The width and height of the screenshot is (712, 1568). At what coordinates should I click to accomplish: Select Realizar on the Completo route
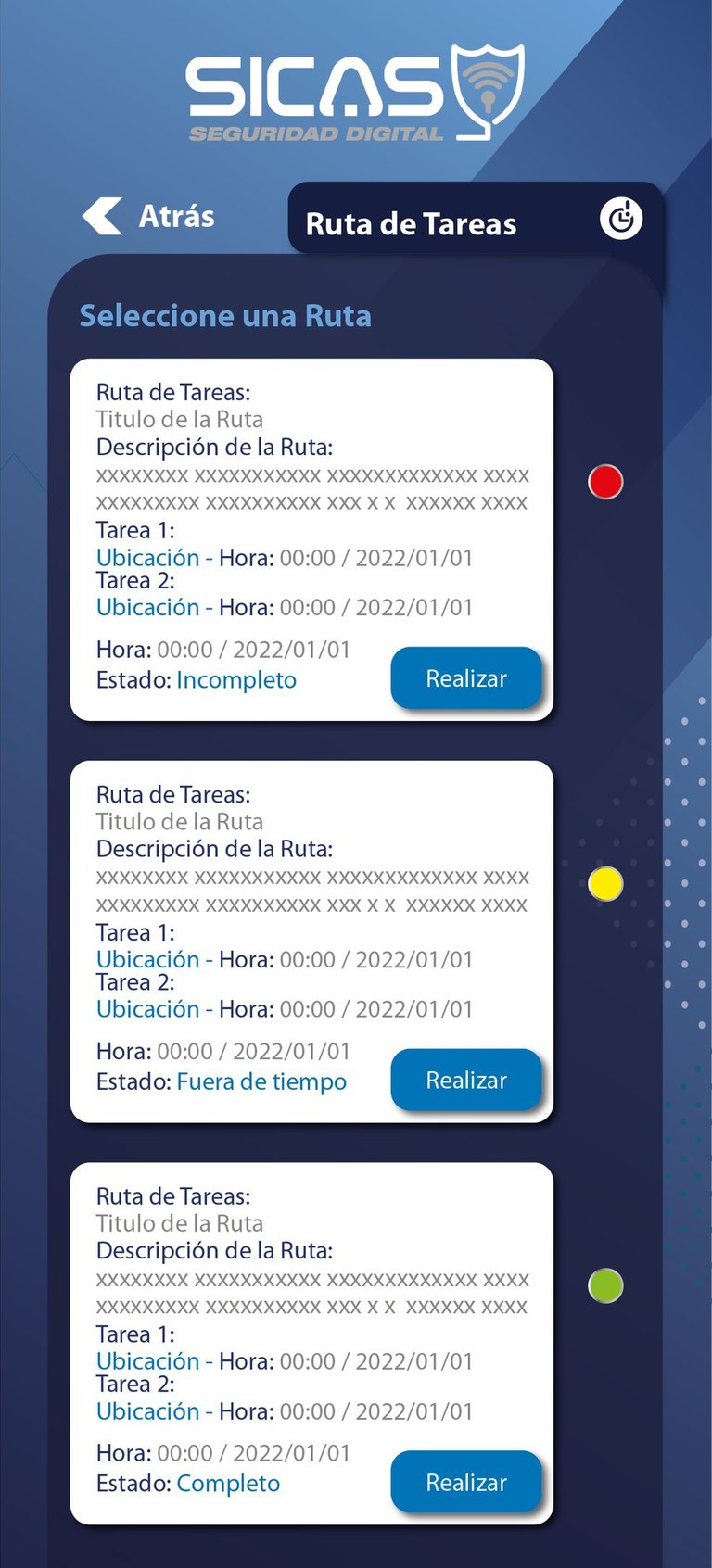[x=465, y=1482]
